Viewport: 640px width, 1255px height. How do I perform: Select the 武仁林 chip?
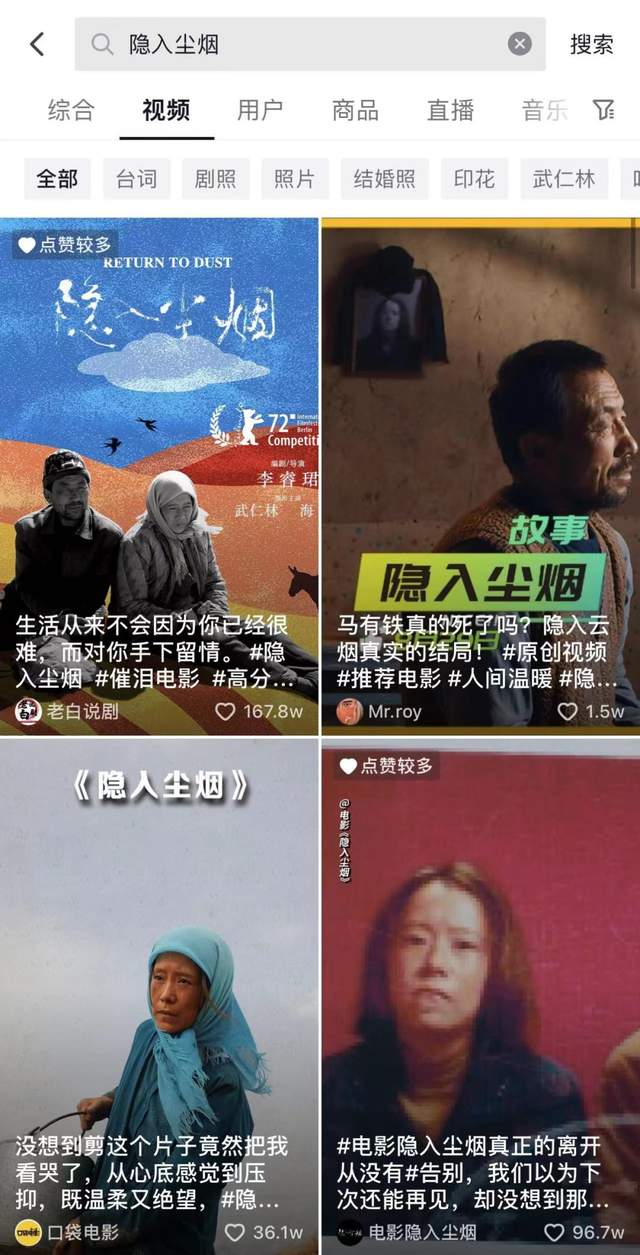(563, 179)
